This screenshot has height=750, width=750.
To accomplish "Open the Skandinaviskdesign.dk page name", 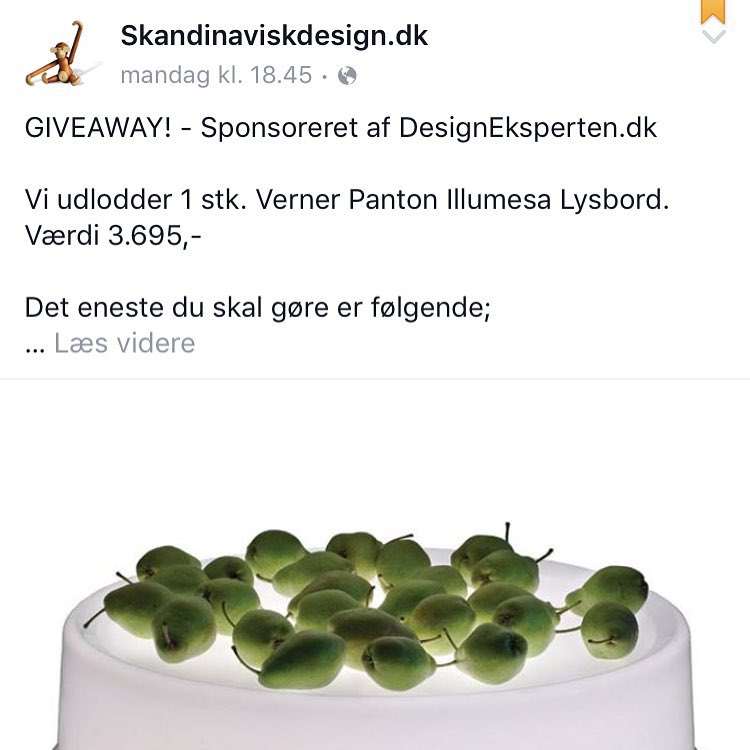I will click(274, 36).
